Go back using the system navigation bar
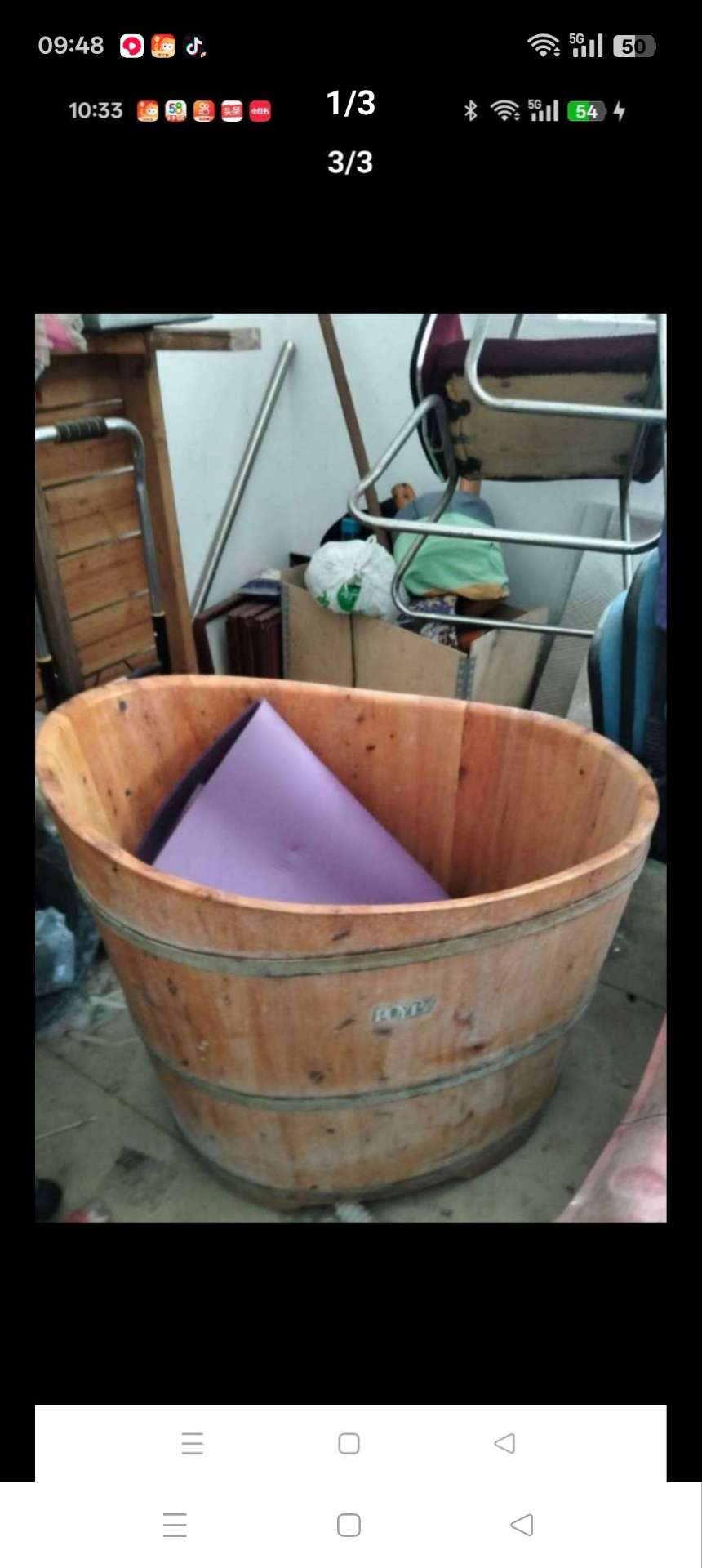Viewport: 702px width, 1568px height. tap(521, 1524)
